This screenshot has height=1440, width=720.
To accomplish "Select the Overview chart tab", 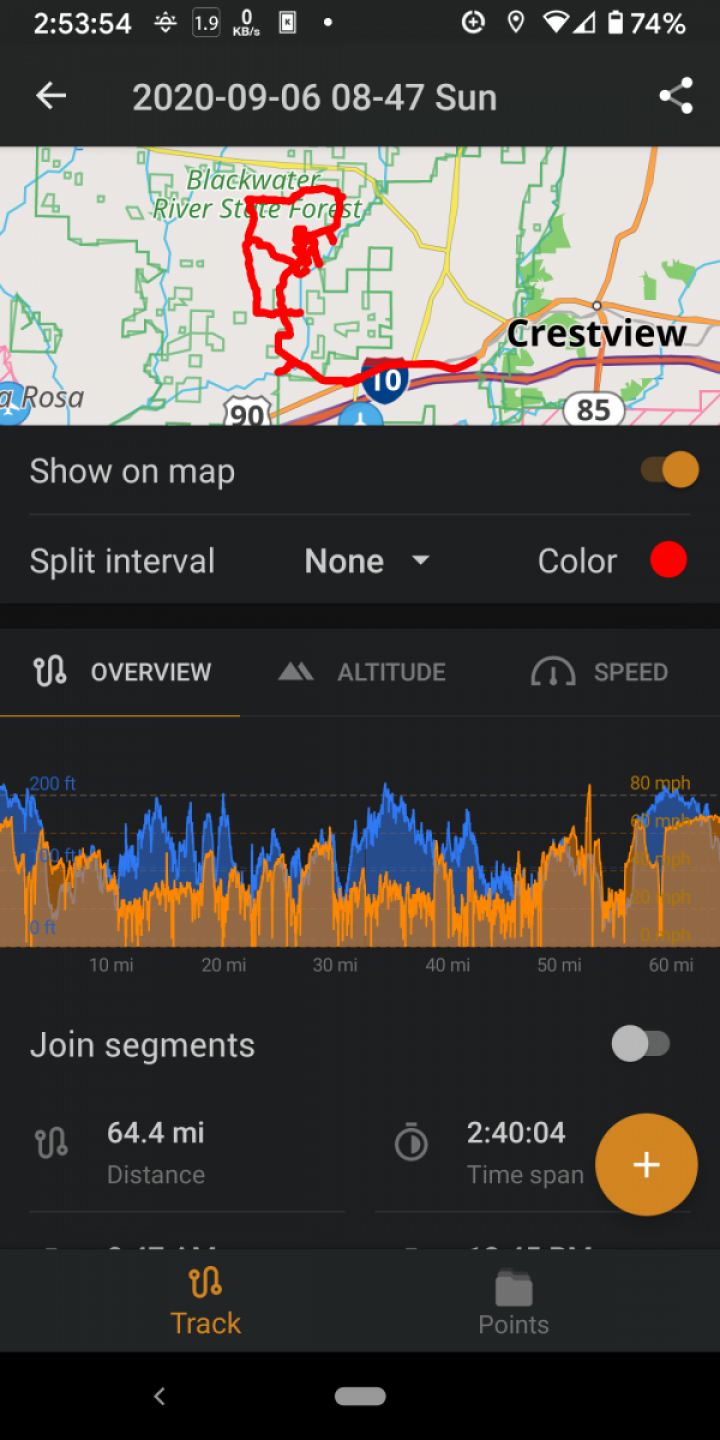I will tap(120, 672).
